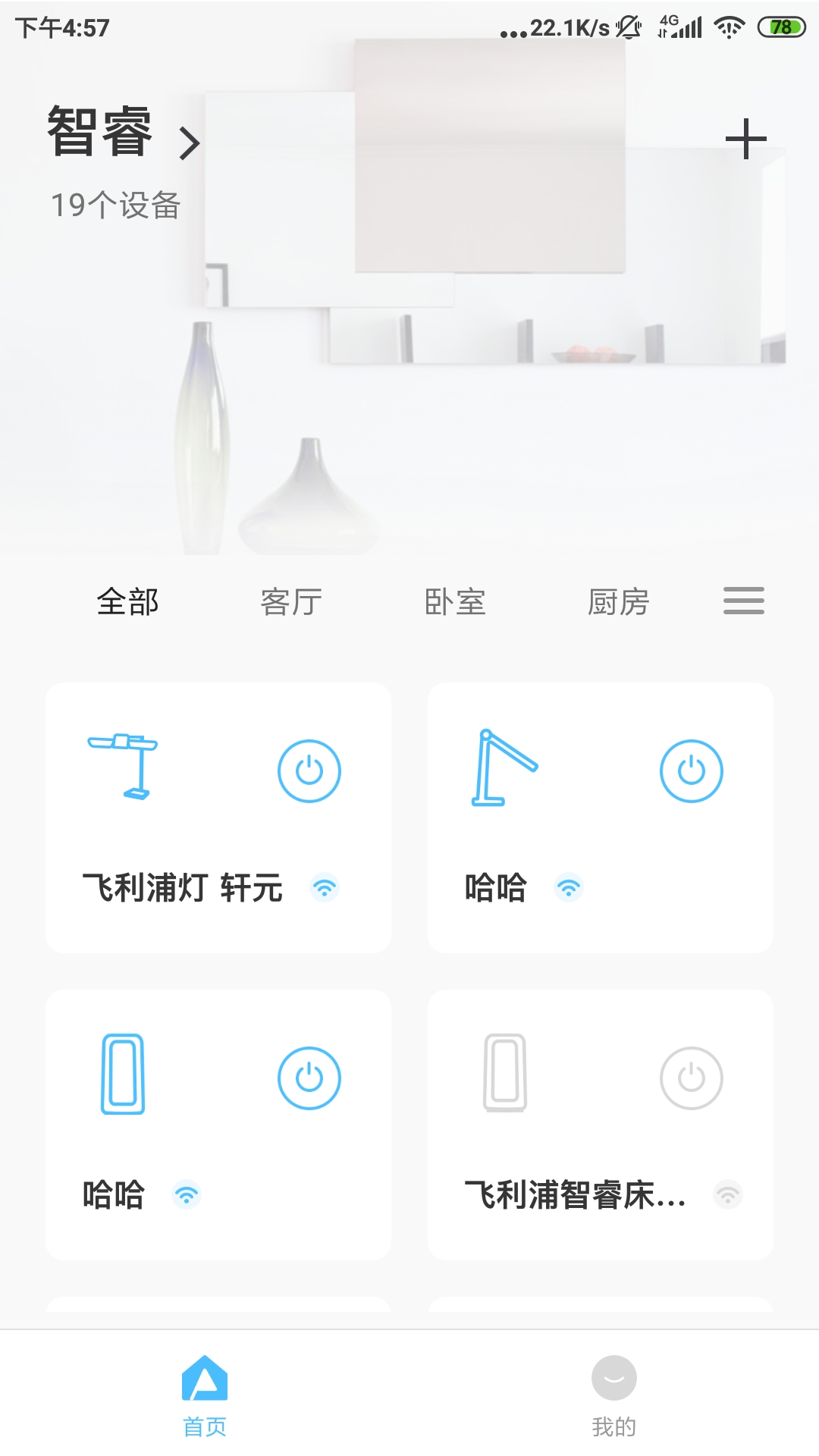Open 我的 profile avatar at bottom right
This screenshot has width=819, height=1456.
(614, 1382)
